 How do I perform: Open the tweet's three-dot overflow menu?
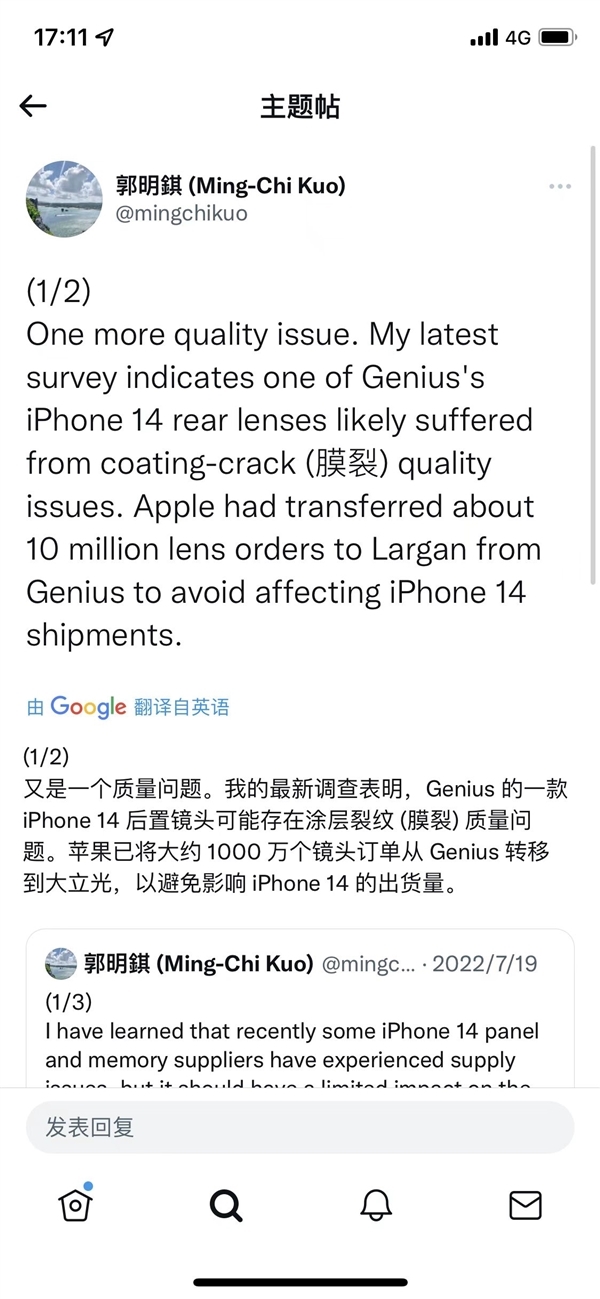(x=560, y=187)
